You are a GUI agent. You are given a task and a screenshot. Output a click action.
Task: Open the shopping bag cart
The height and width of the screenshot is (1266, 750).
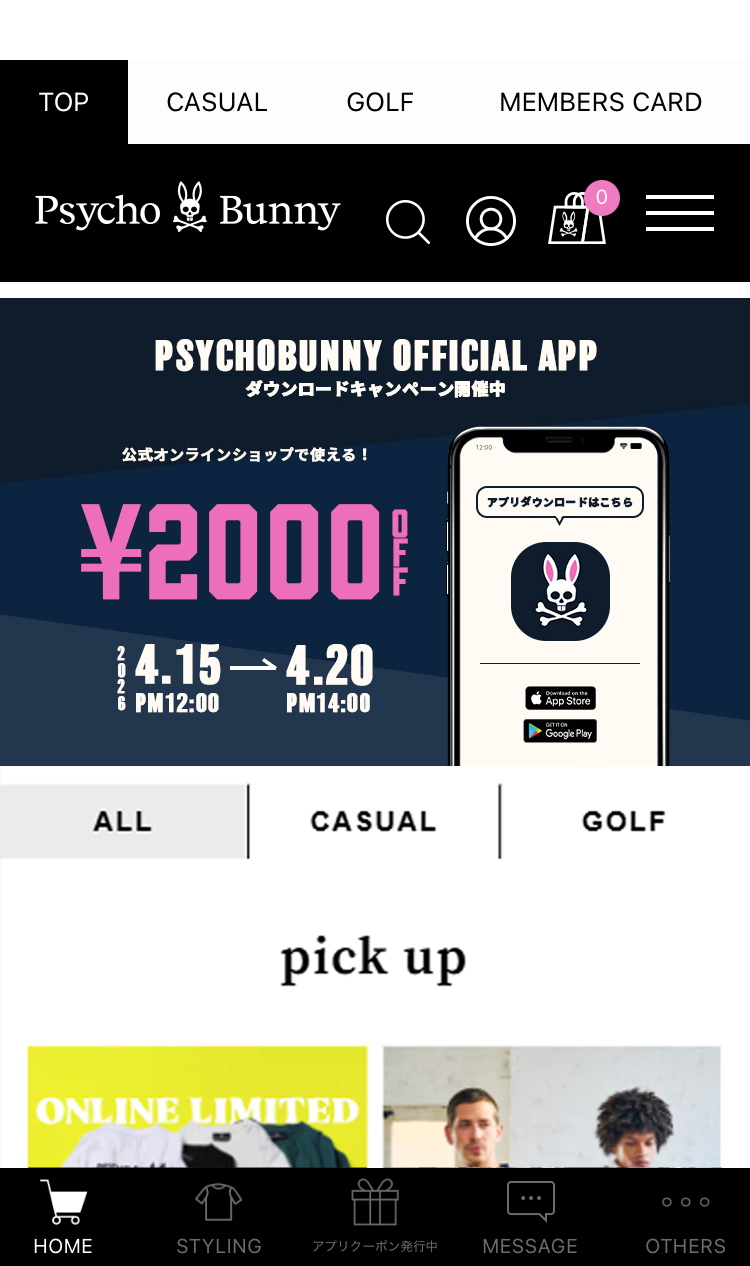point(578,219)
